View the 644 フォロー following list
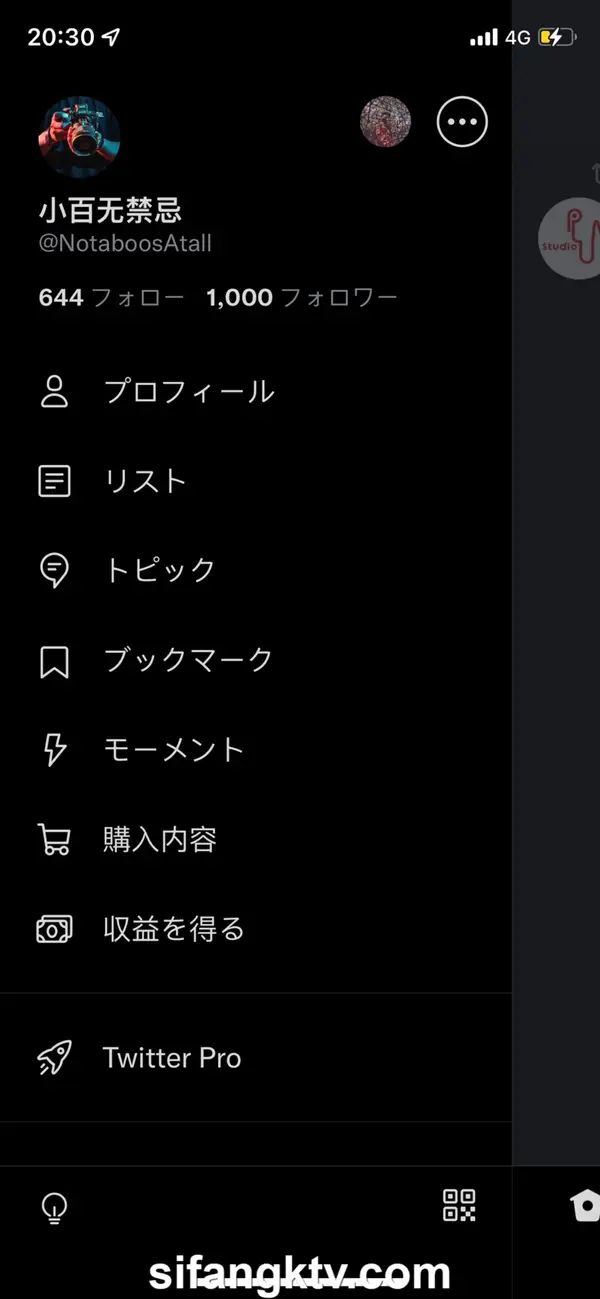 tap(111, 297)
